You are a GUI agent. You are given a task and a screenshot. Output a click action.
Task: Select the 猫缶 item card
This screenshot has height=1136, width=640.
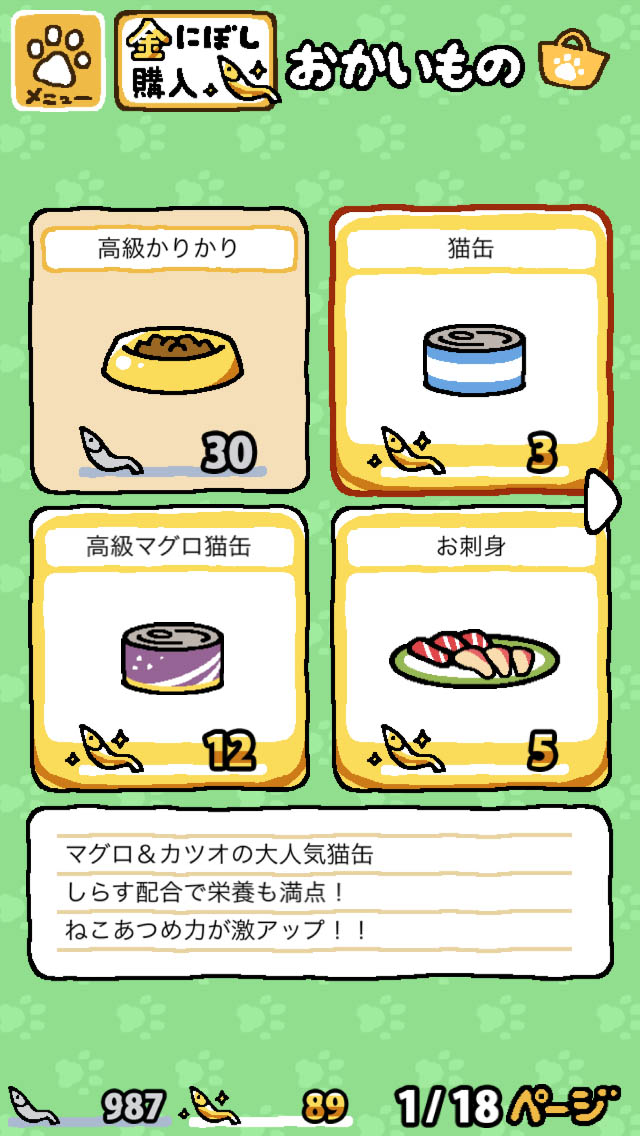pyautogui.click(x=470, y=350)
